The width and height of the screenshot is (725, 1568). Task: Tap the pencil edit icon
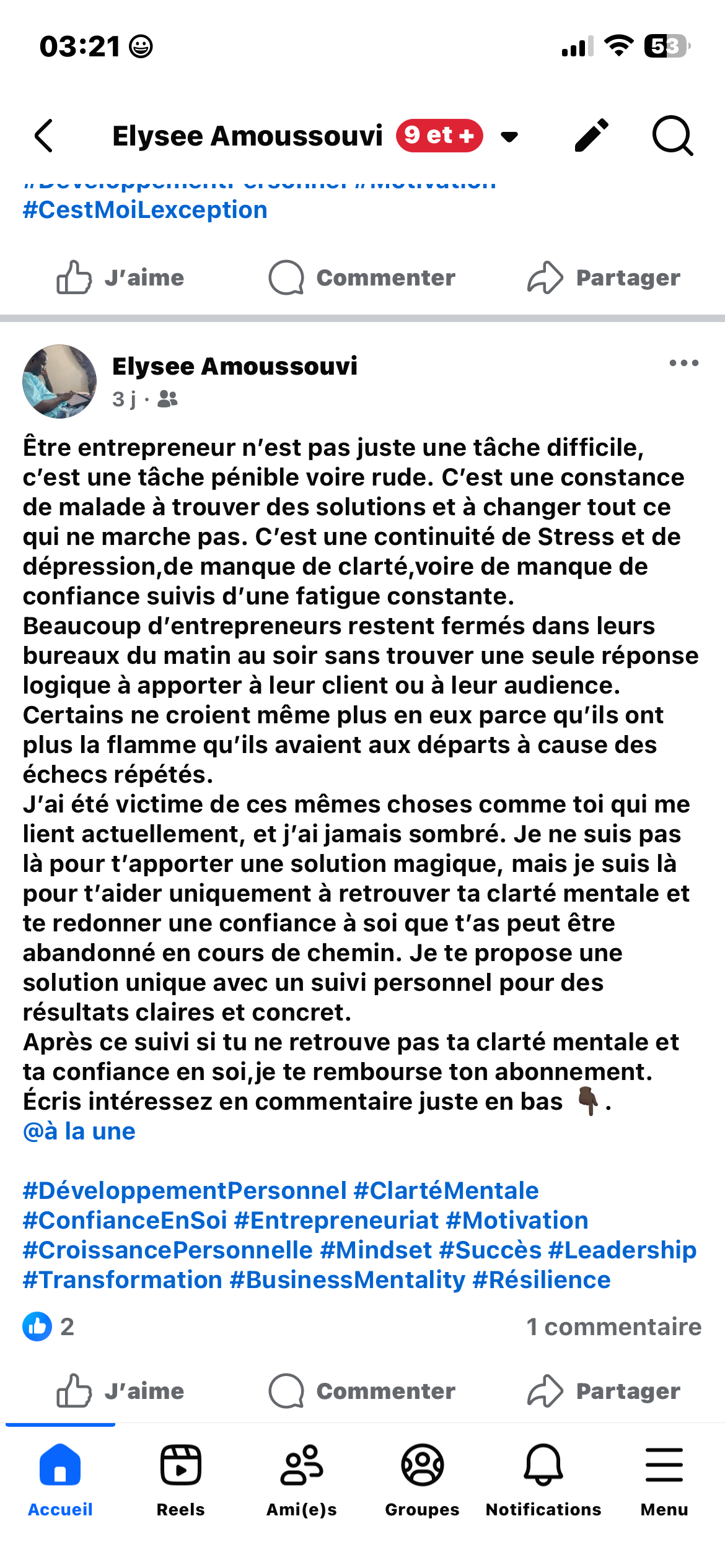(591, 136)
